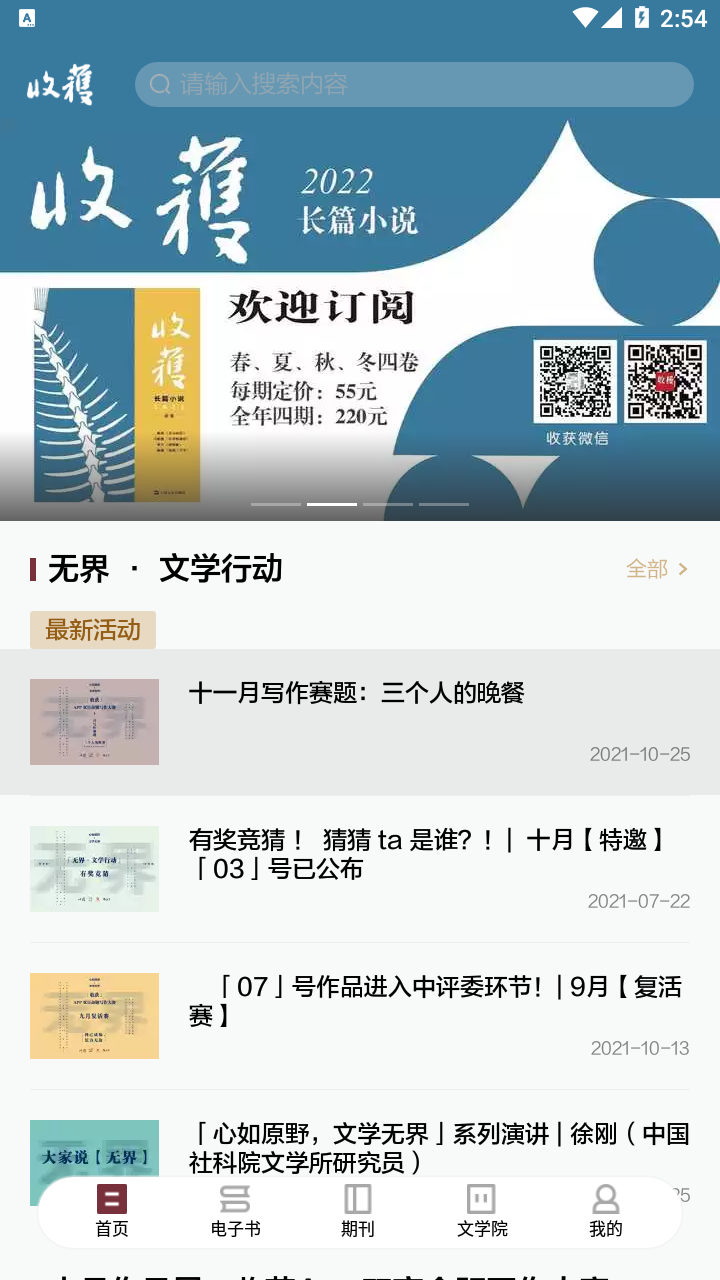Activate the second carousel indicator dot

click(331, 505)
